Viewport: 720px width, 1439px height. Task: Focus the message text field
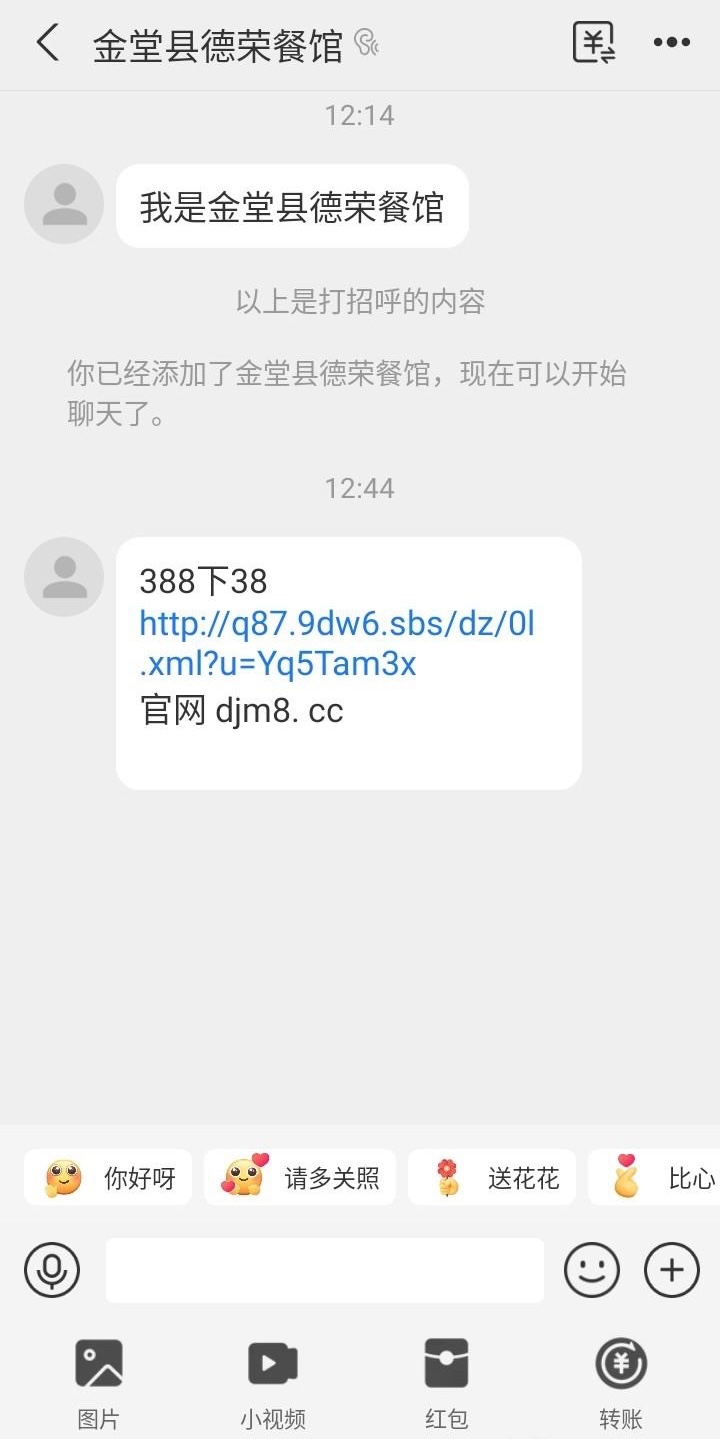tap(324, 1270)
